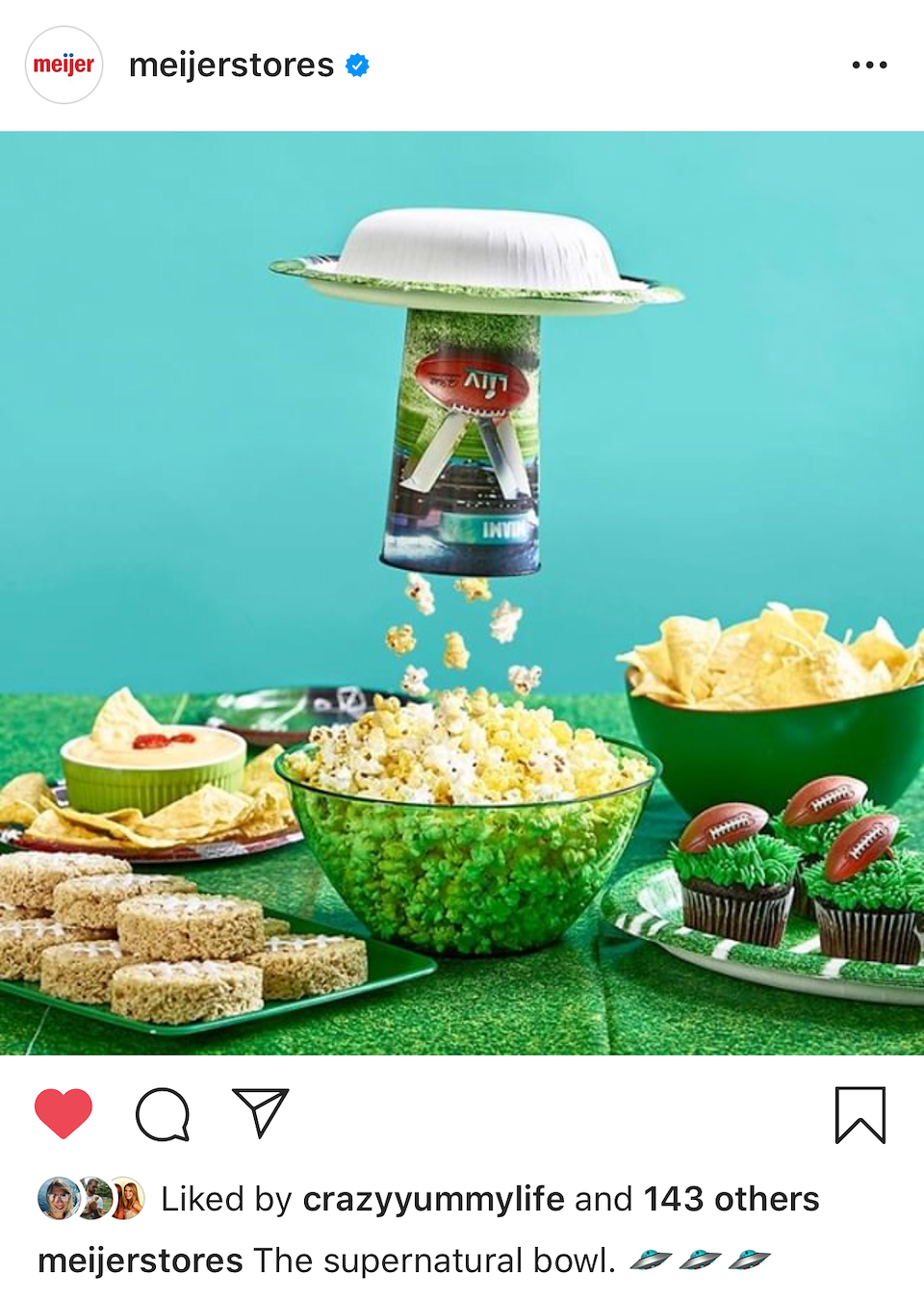Open comments with the speech bubble icon
Image resolution: width=924 pixels, height=1301 pixels.
point(163,1114)
